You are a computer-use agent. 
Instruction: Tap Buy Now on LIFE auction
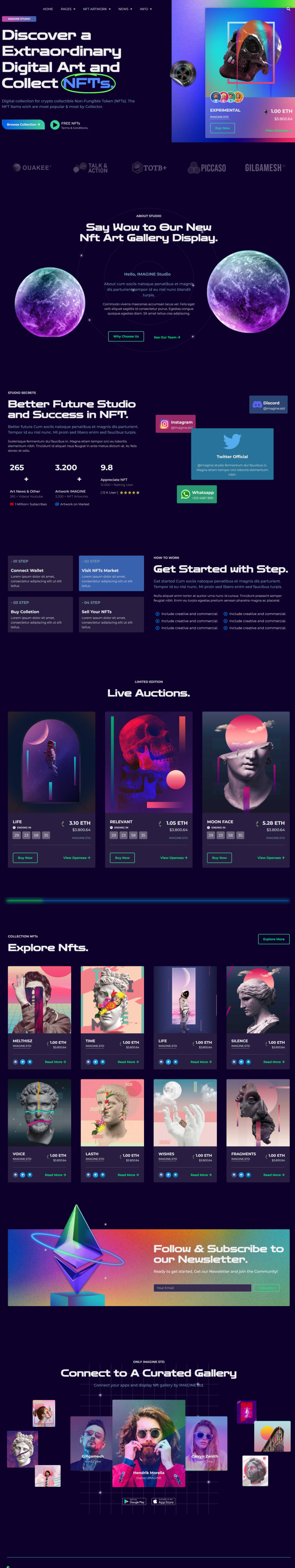click(25, 858)
